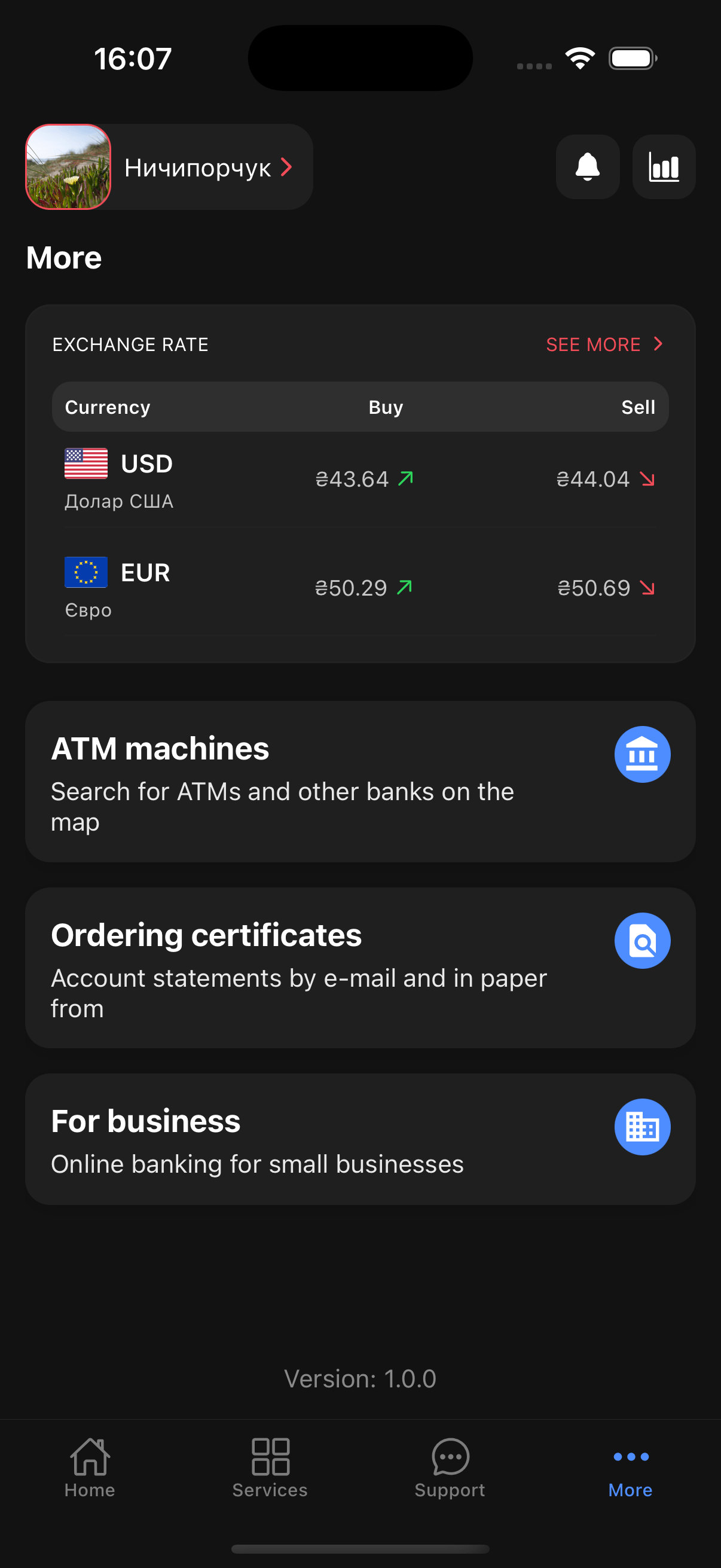Open notifications via the bell icon
721x1568 pixels.
[x=588, y=167]
